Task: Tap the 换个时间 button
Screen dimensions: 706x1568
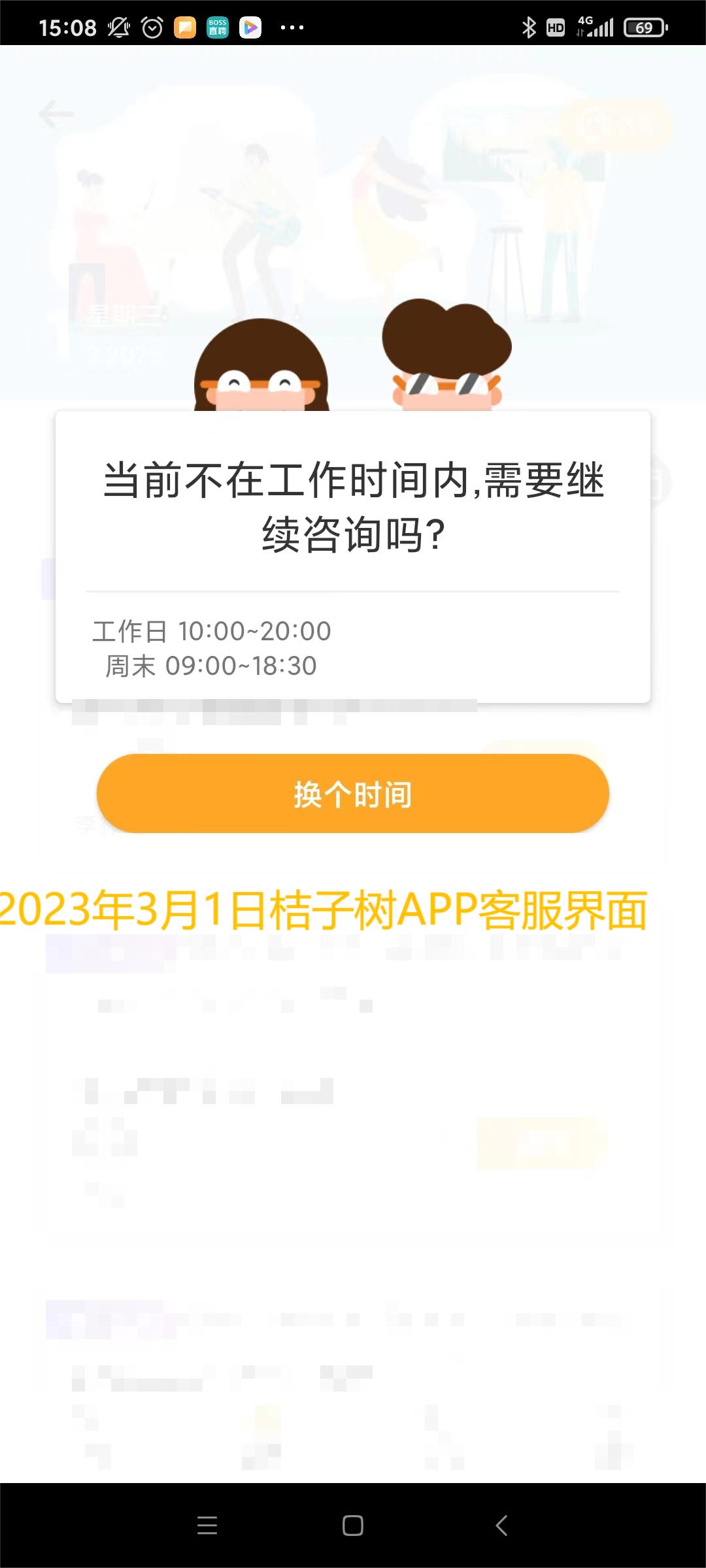Action: click(x=353, y=793)
